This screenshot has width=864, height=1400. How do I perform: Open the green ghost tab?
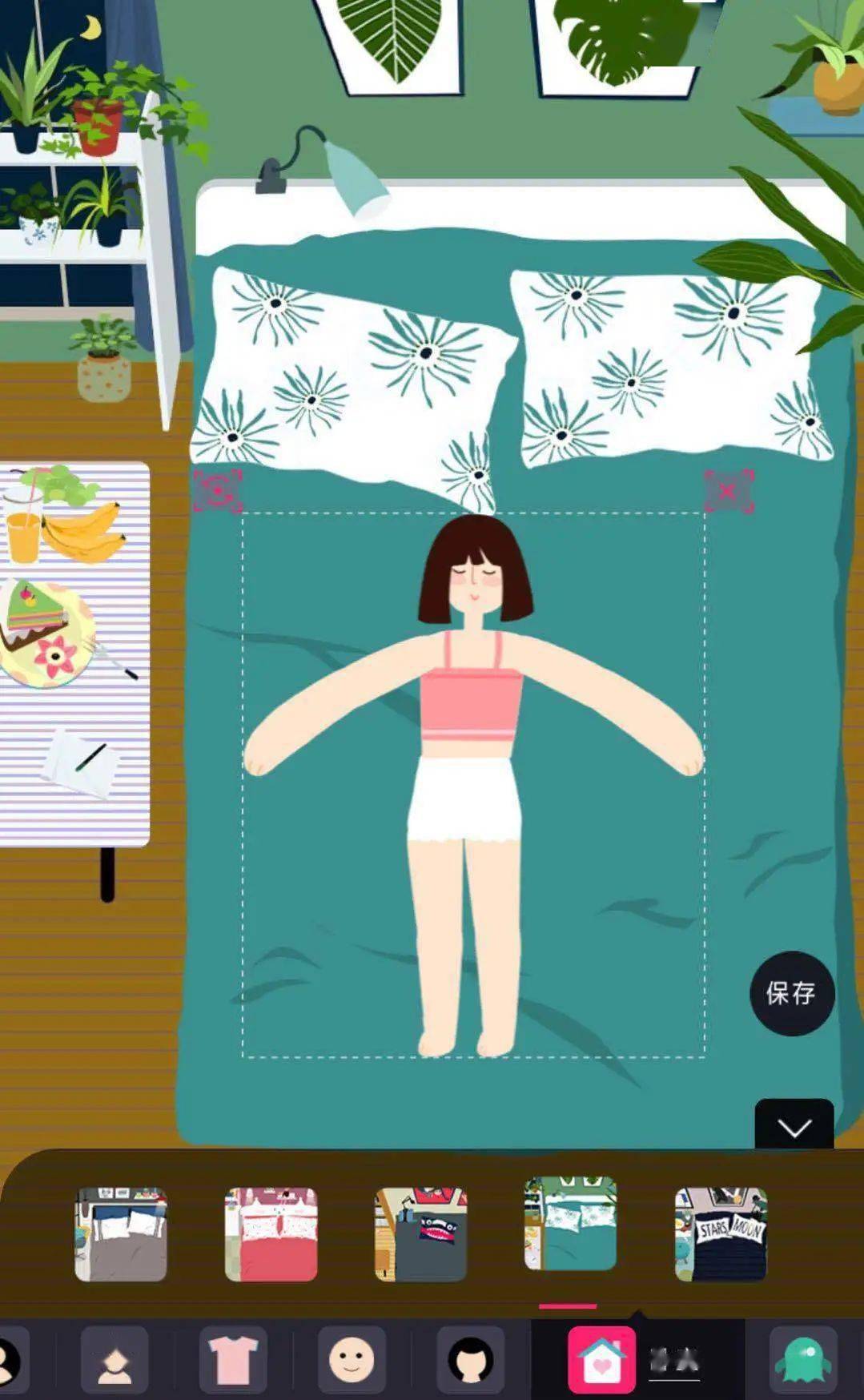point(802,1361)
